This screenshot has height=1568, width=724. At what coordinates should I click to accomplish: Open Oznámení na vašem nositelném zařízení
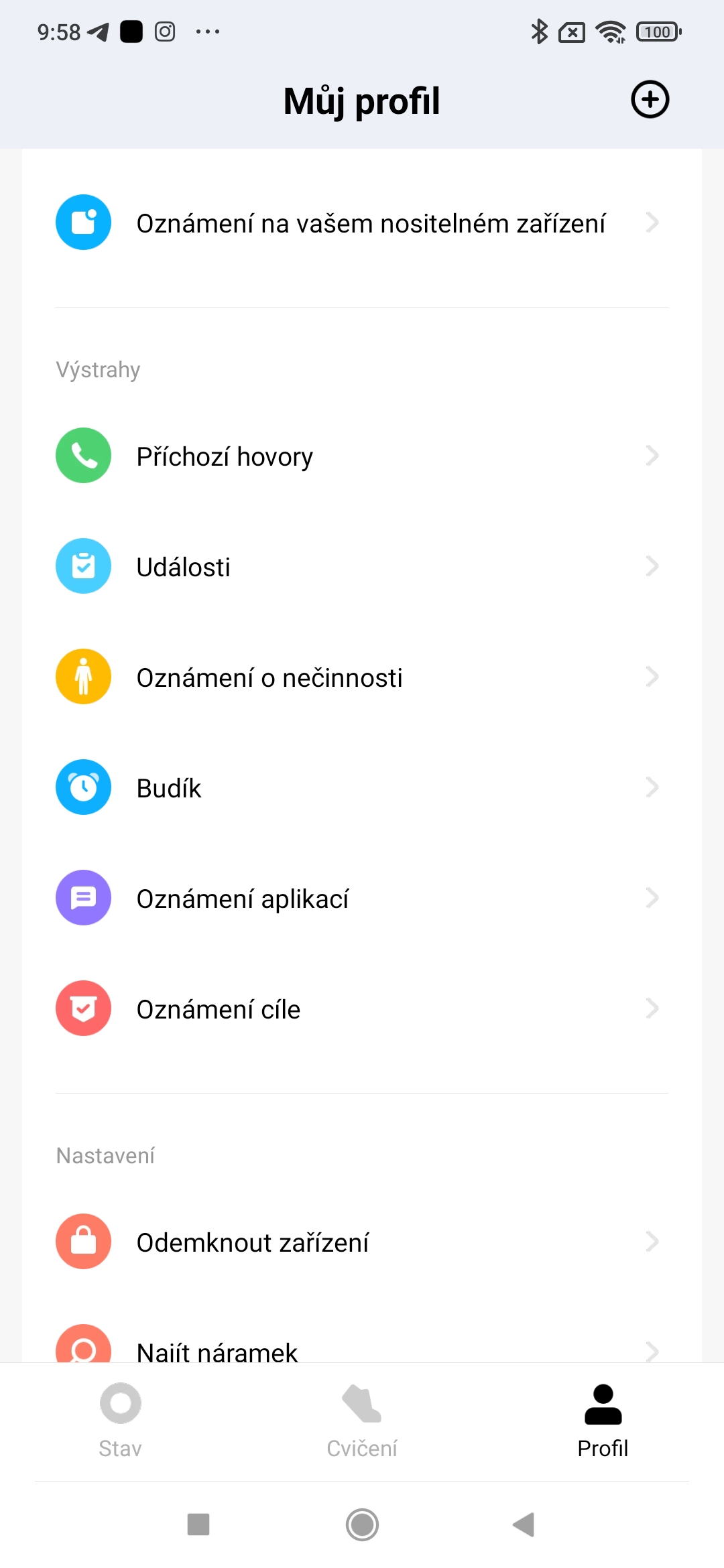point(362,223)
